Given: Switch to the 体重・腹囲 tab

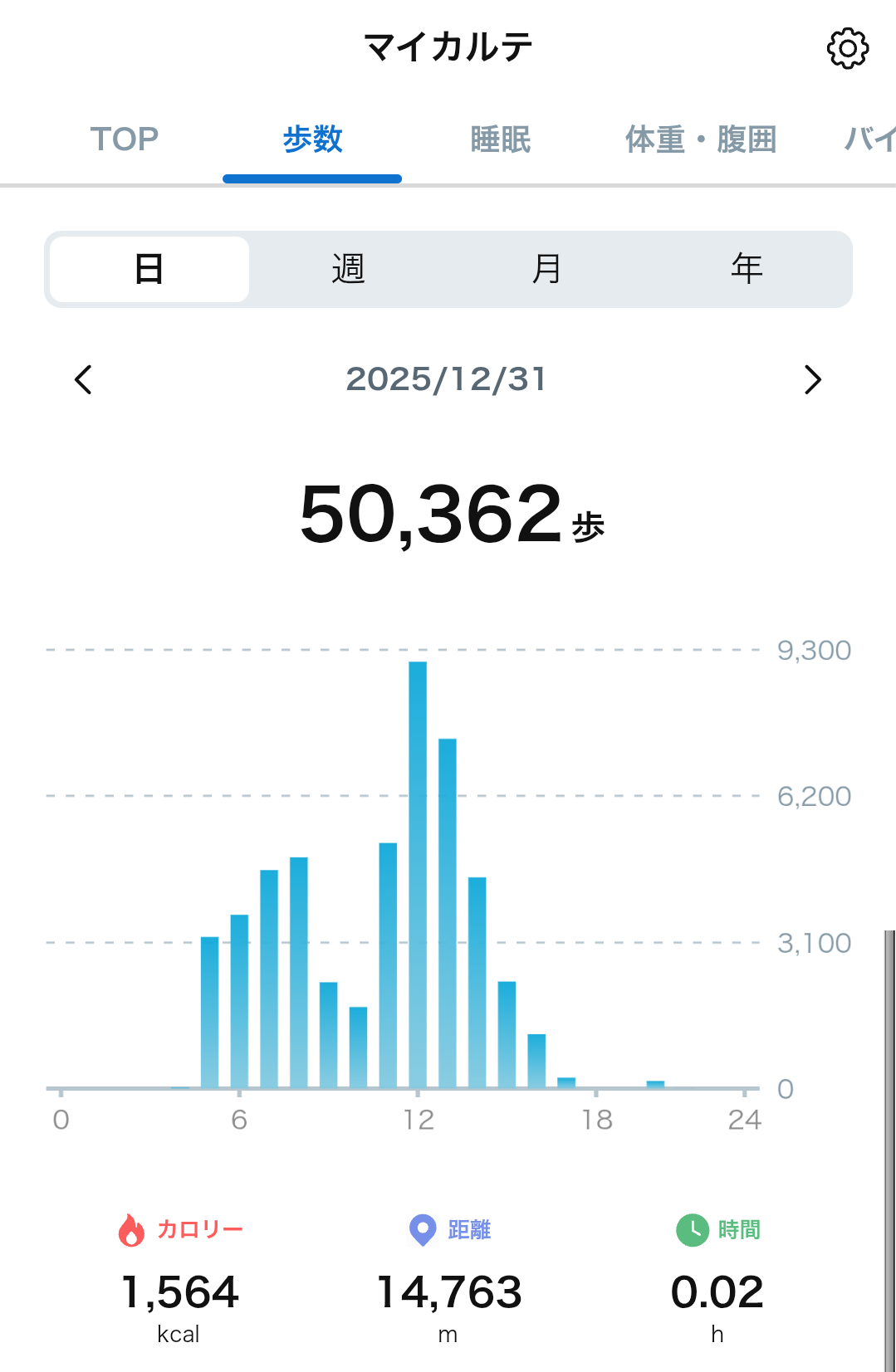Looking at the screenshot, I should [701, 139].
